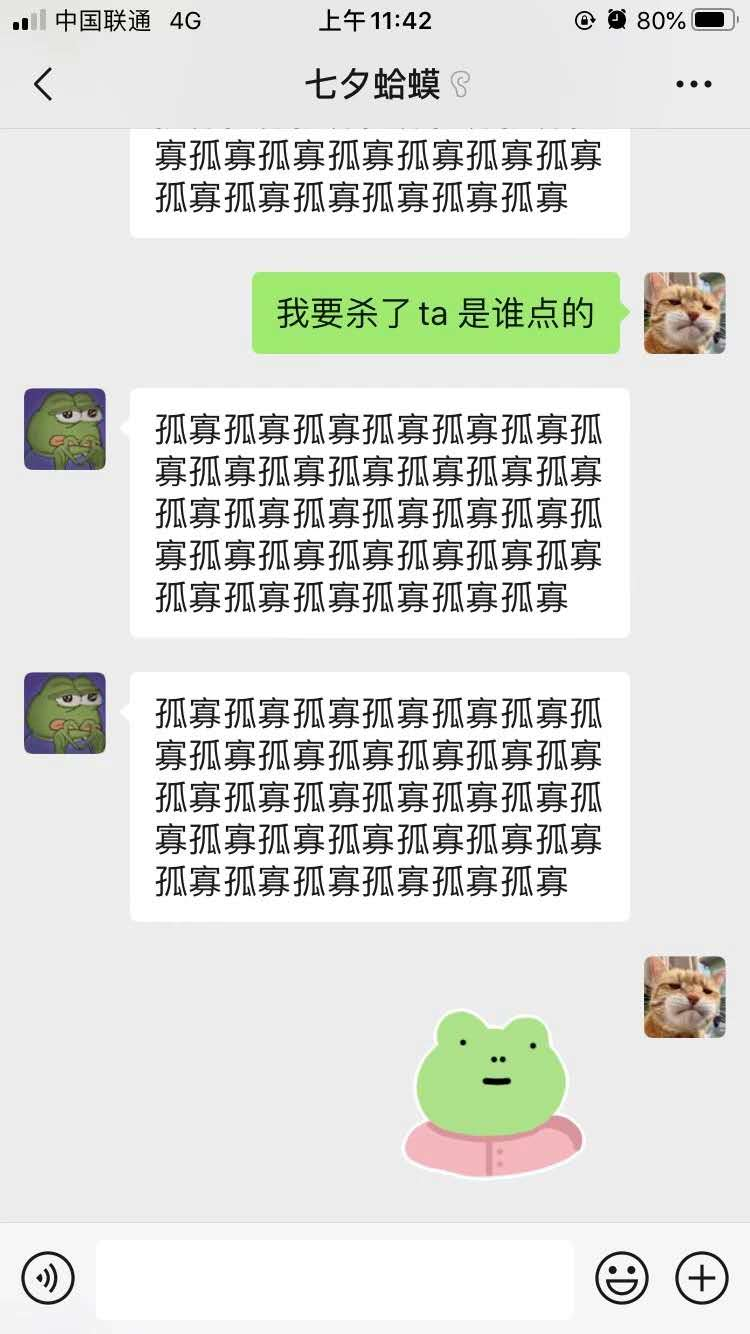750x1334 pixels.
Task: Go back to the chat list
Action: 43,85
